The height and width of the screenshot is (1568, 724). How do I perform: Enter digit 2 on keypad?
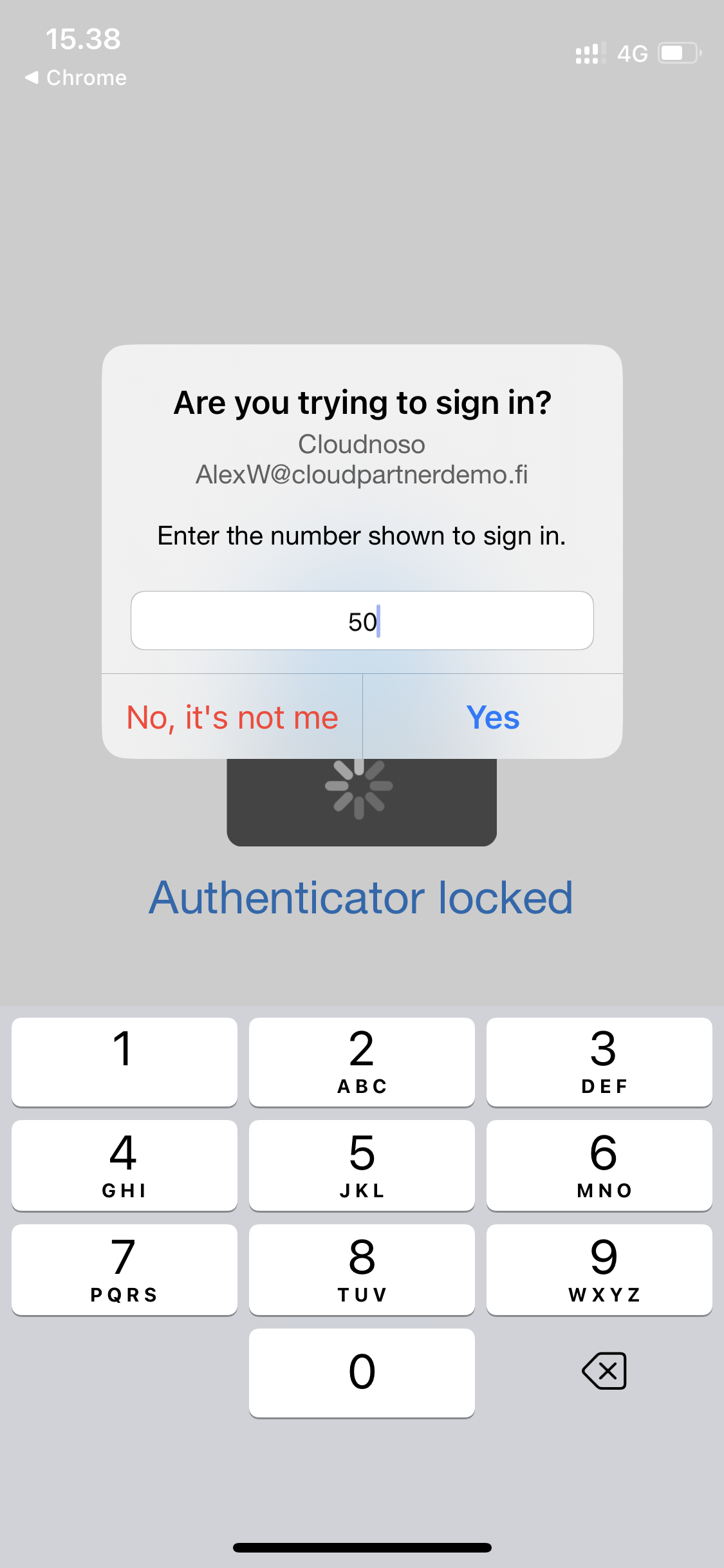362,1061
